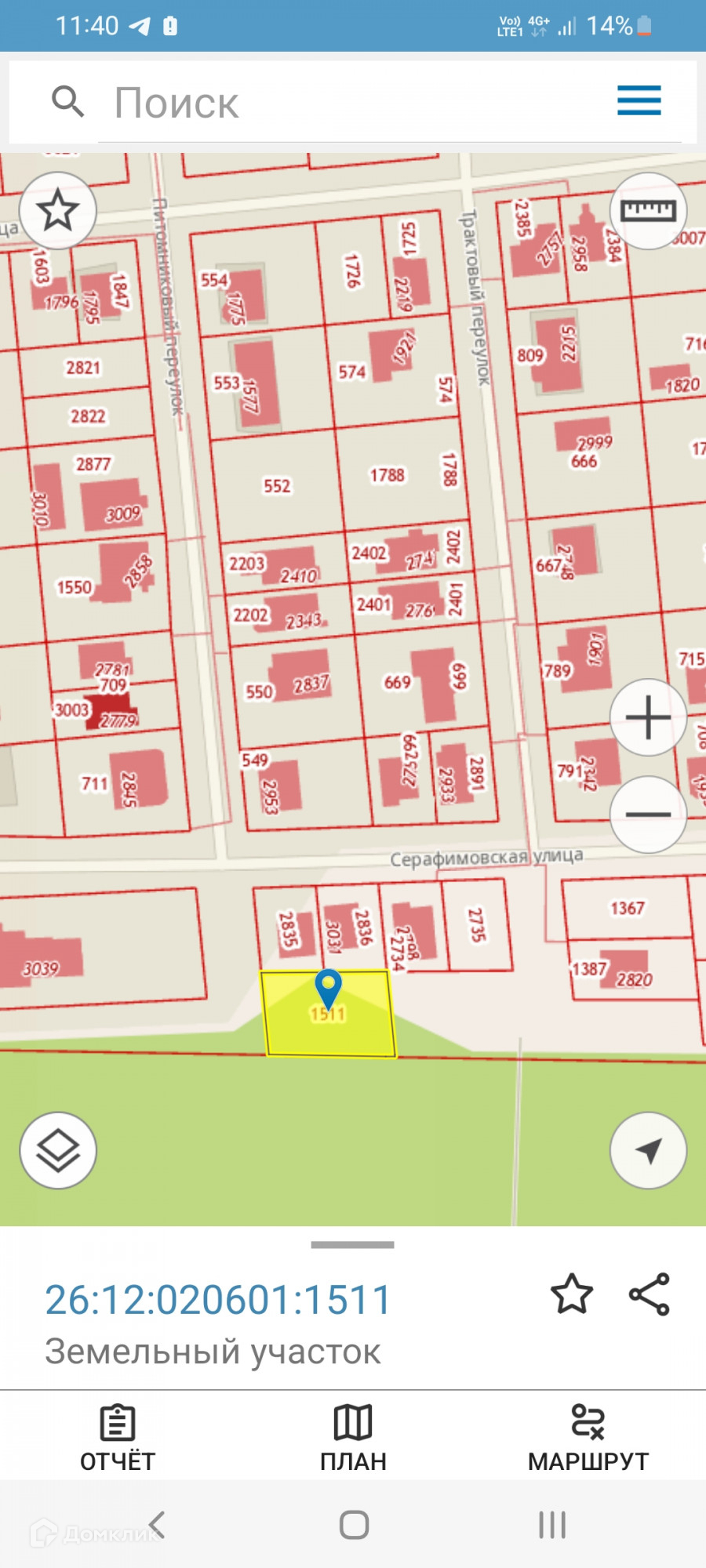The width and height of the screenshot is (706, 1568).
Task: Zoom out the map with minus button
Action: (648, 815)
